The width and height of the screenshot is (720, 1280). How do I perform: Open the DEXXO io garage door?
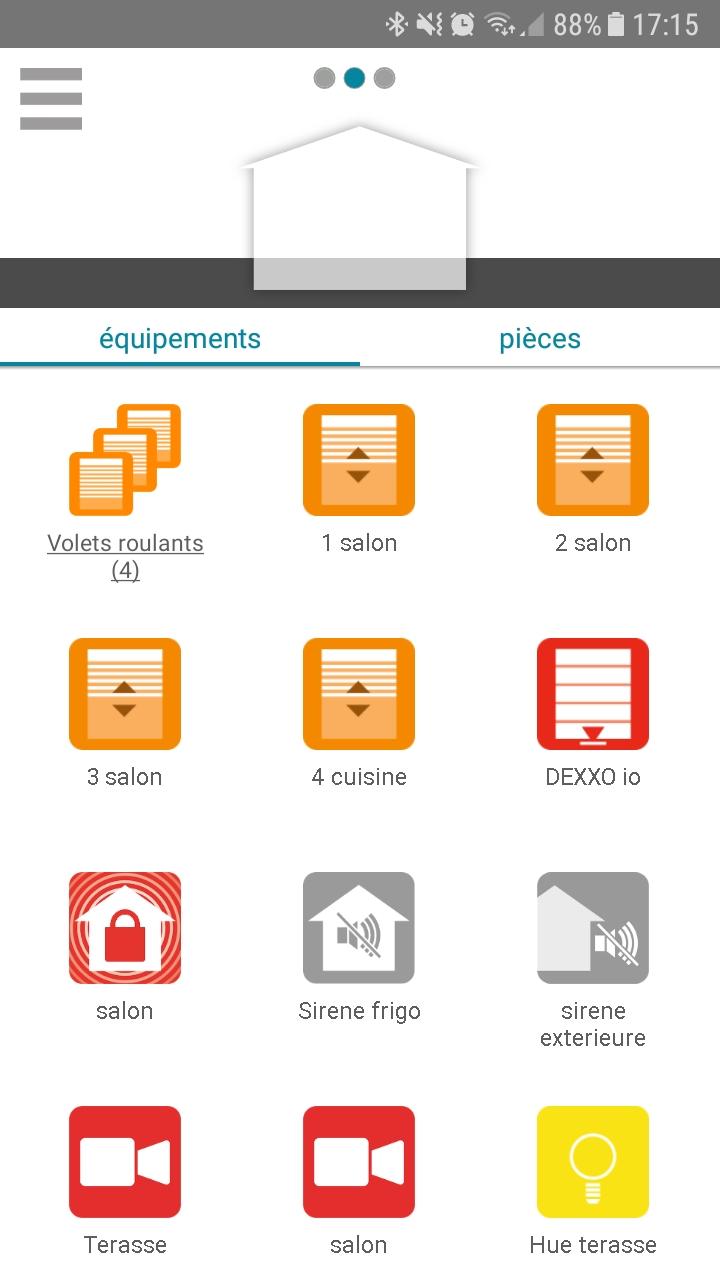pyautogui.click(x=593, y=694)
